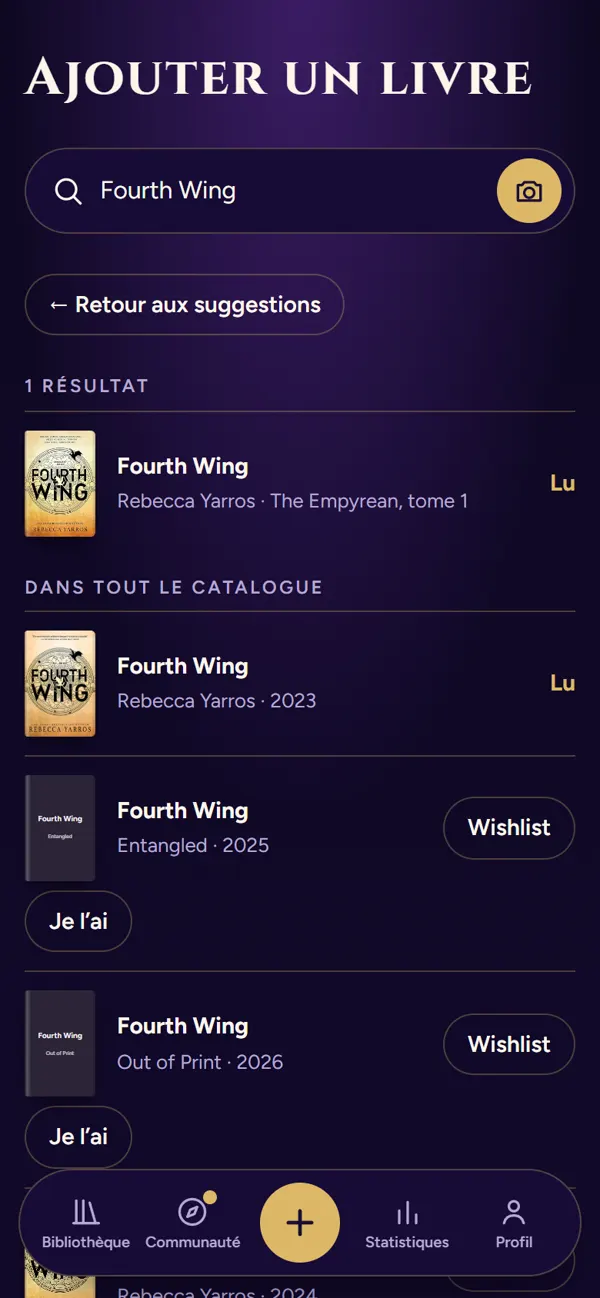600x1298 pixels.
Task: Mark Out of Print 2026 edition as Je l'ai
Action: click(x=78, y=1137)
